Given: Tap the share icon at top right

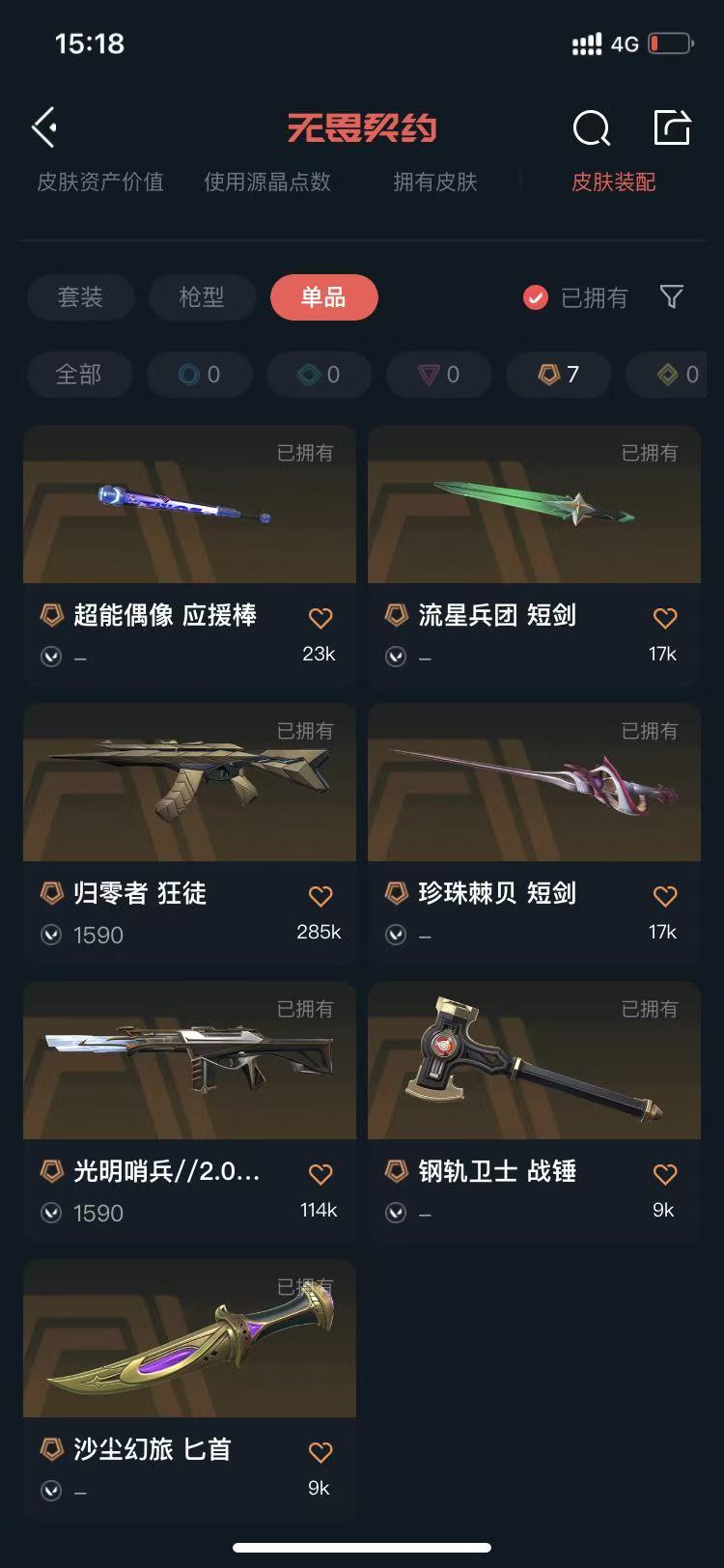Looking at the screenshot, I should [672, 127].
